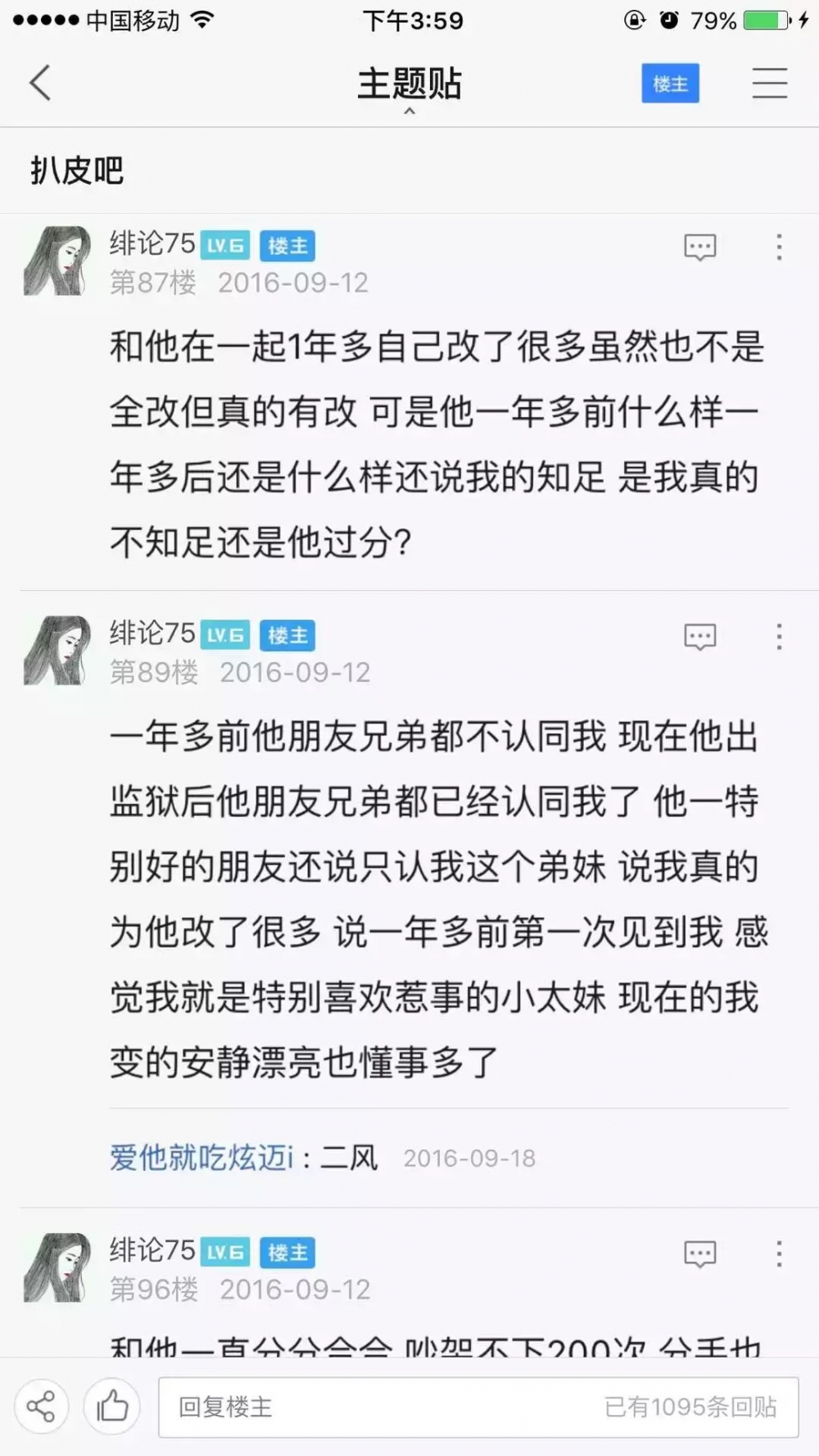
Task: Open more options for 第96楼 post
Action: pos(779,1254)
